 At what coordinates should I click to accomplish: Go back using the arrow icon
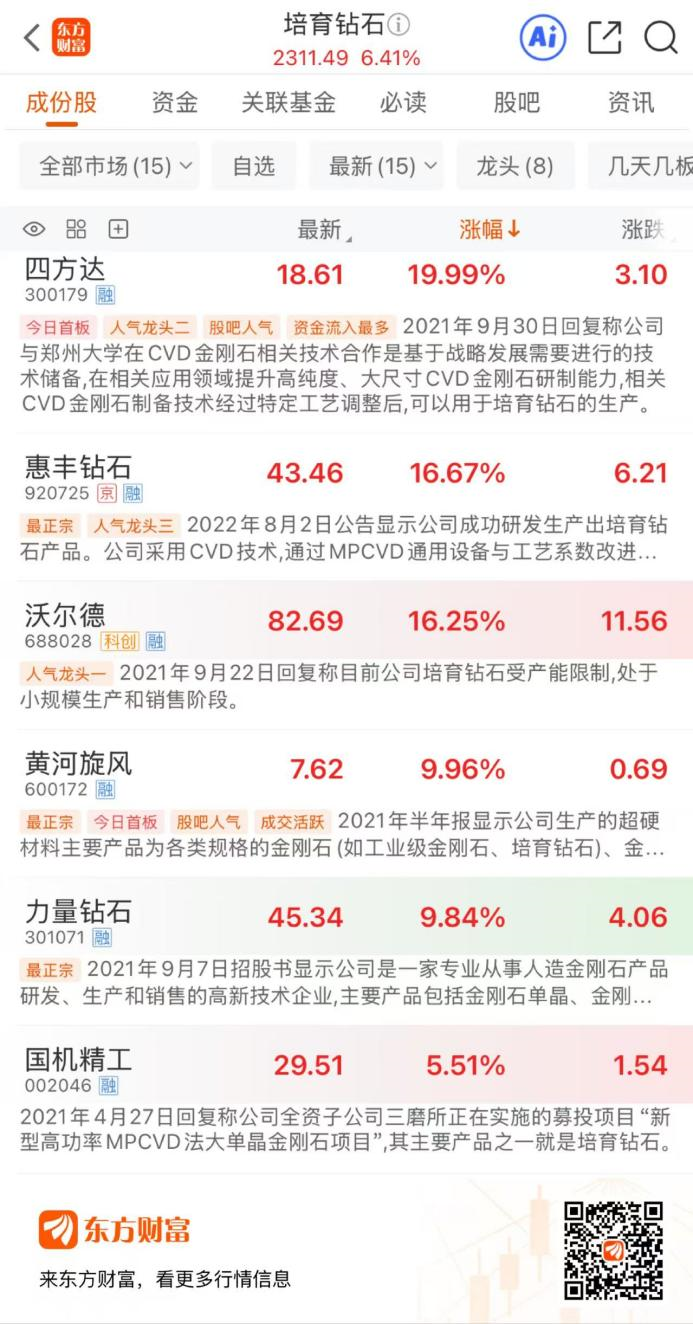pyautogui.click(x=32, y=38)
